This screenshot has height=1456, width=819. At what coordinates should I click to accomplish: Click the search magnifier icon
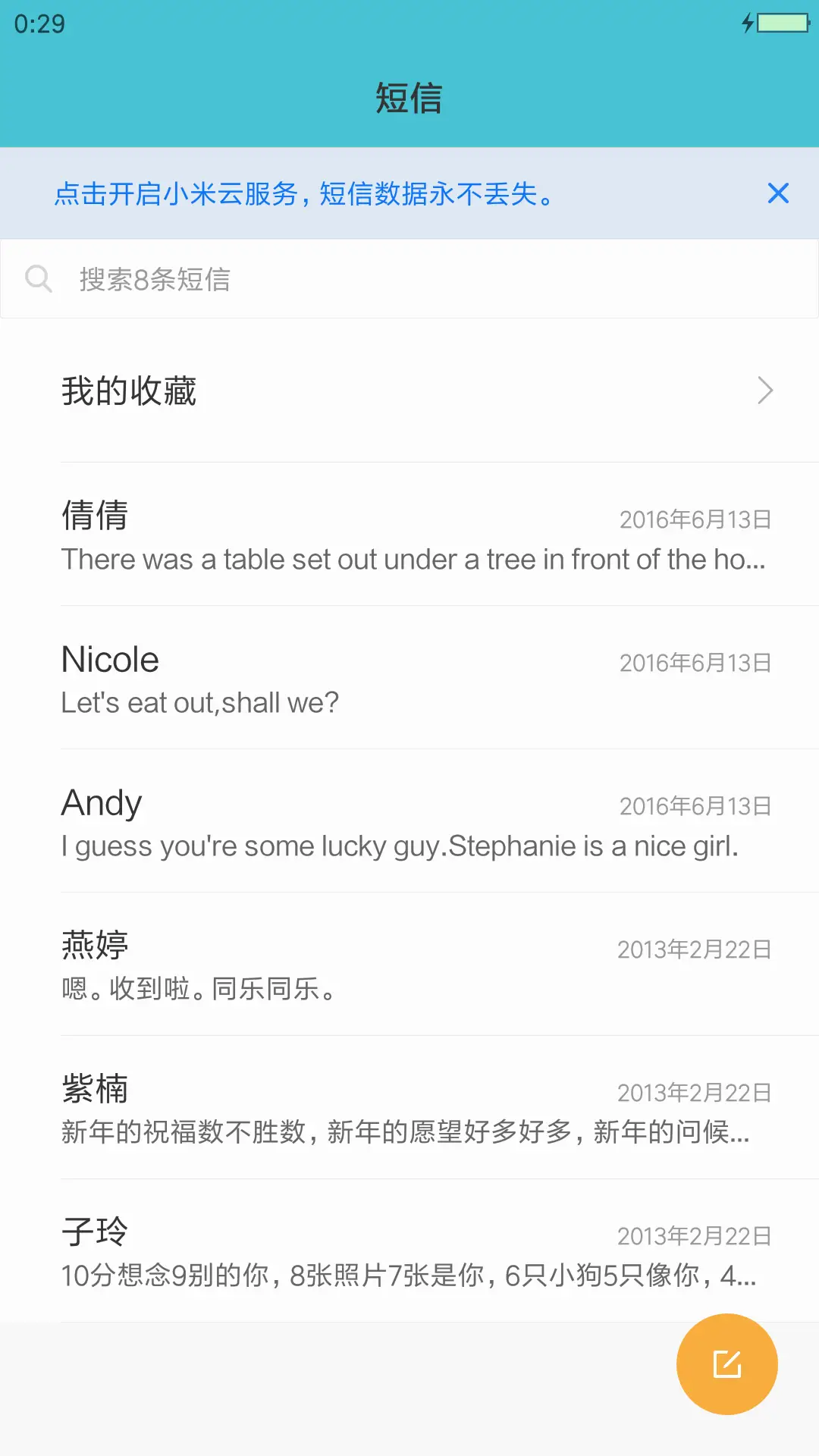point(39,279)
